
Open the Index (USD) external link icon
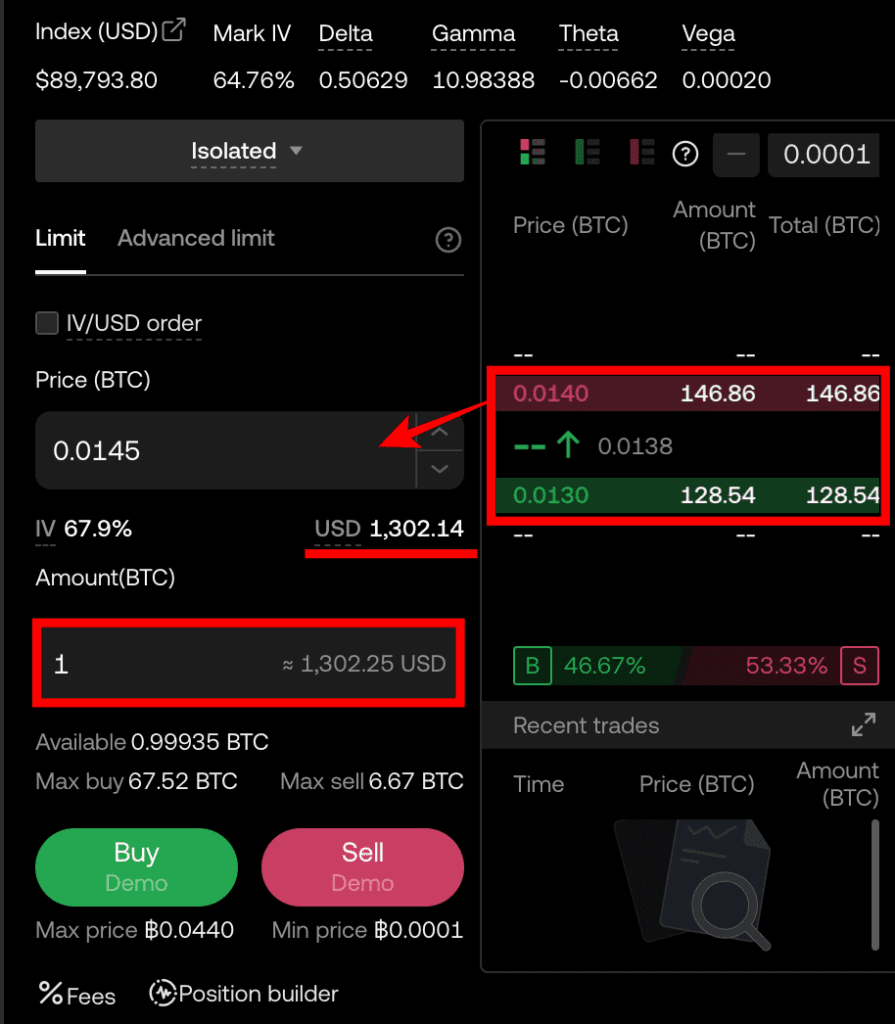pyautogui.click(x=174, y=30)
